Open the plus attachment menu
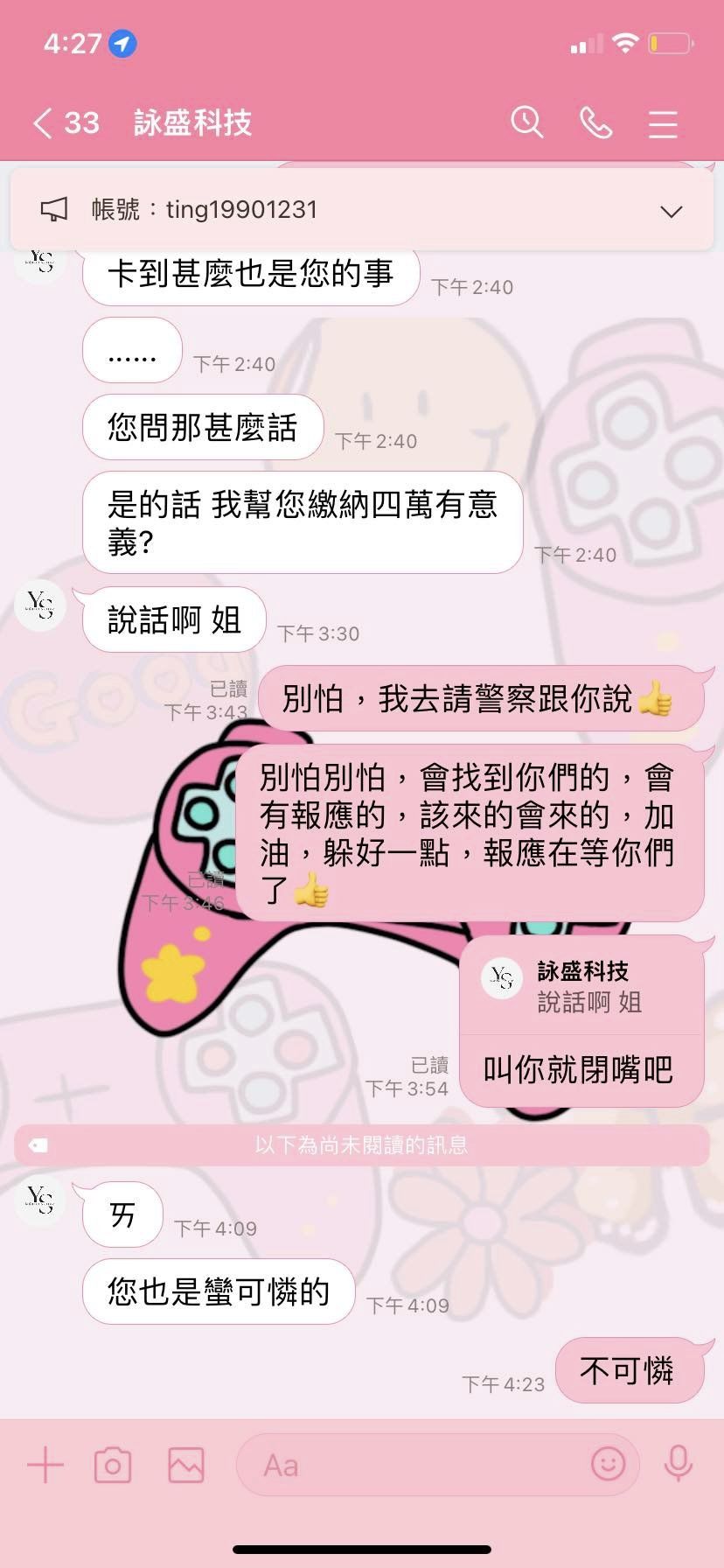 click(x=45, y=1464)
